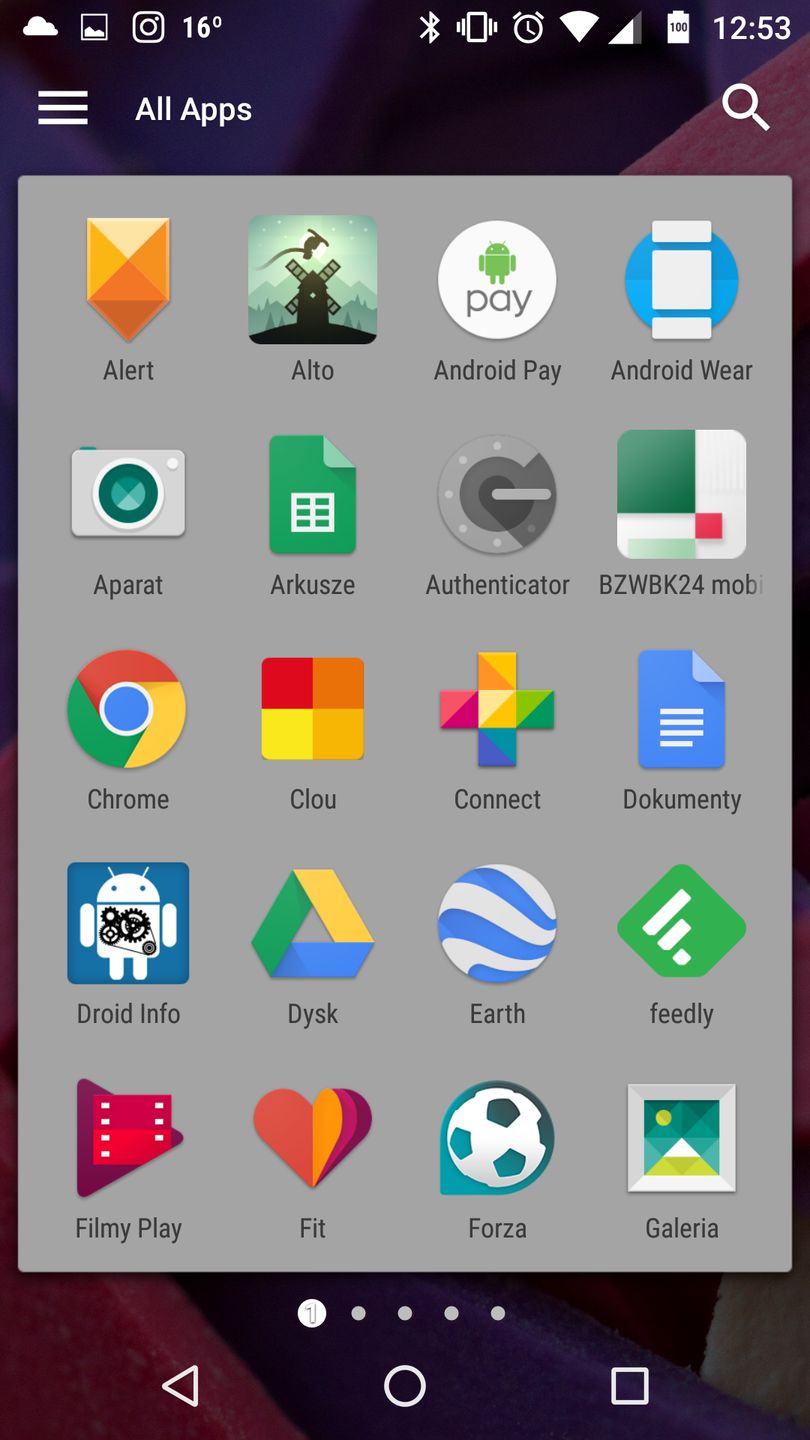The width and height of the screenshot is (810, 1440).
Task: Open the hamburger drawer menu
Action: point(63,108)
